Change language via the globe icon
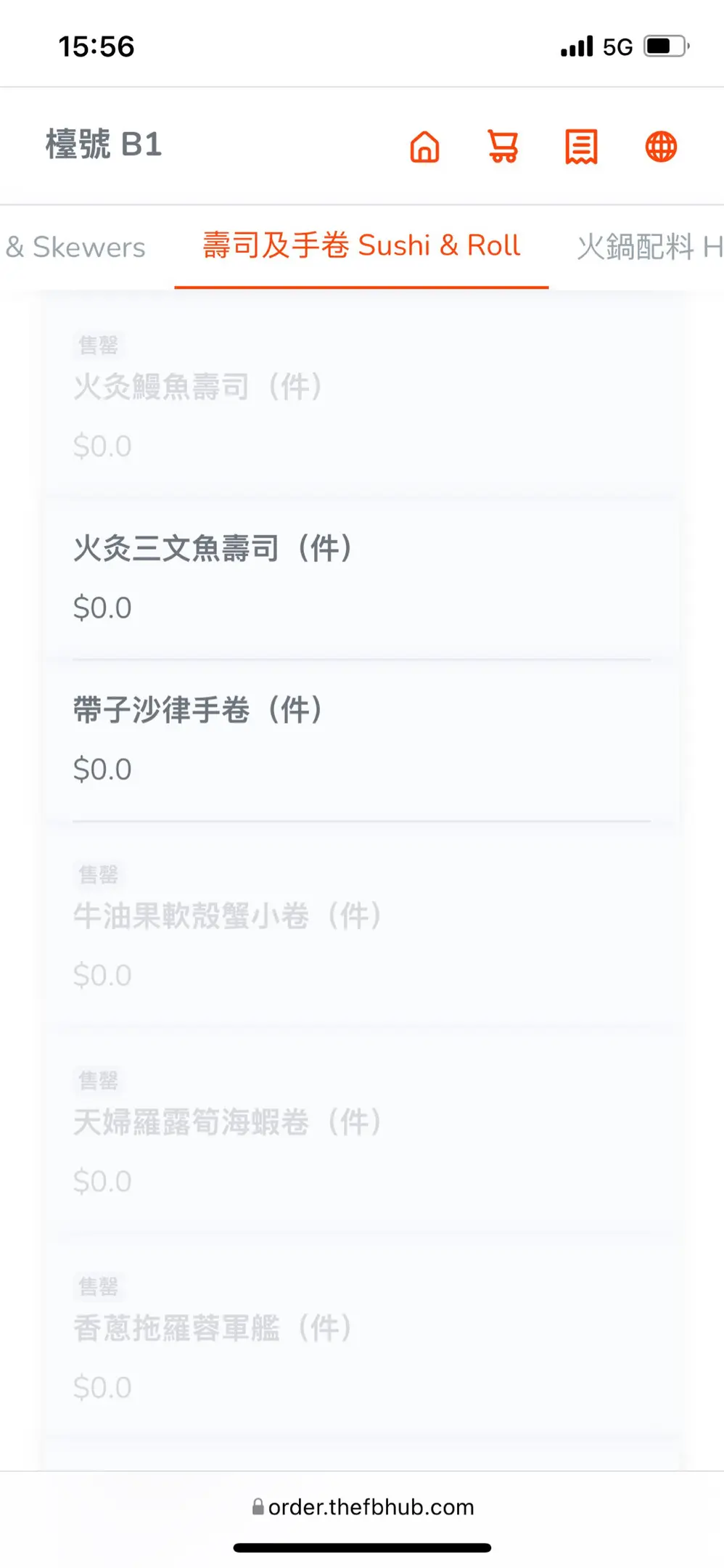 tap(661, 147)
